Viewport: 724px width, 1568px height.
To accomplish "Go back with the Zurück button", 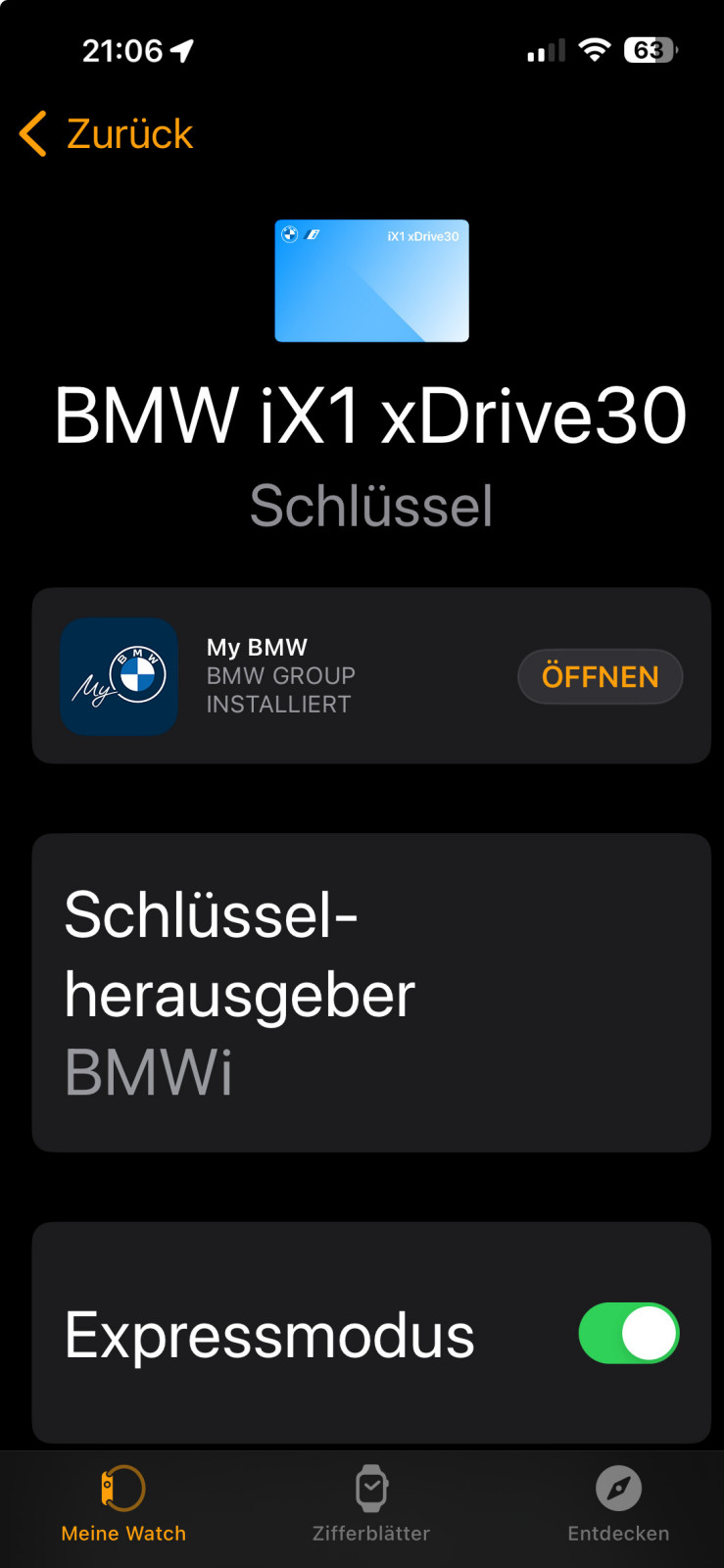I will pyautogui.click(x=107, y=134).
